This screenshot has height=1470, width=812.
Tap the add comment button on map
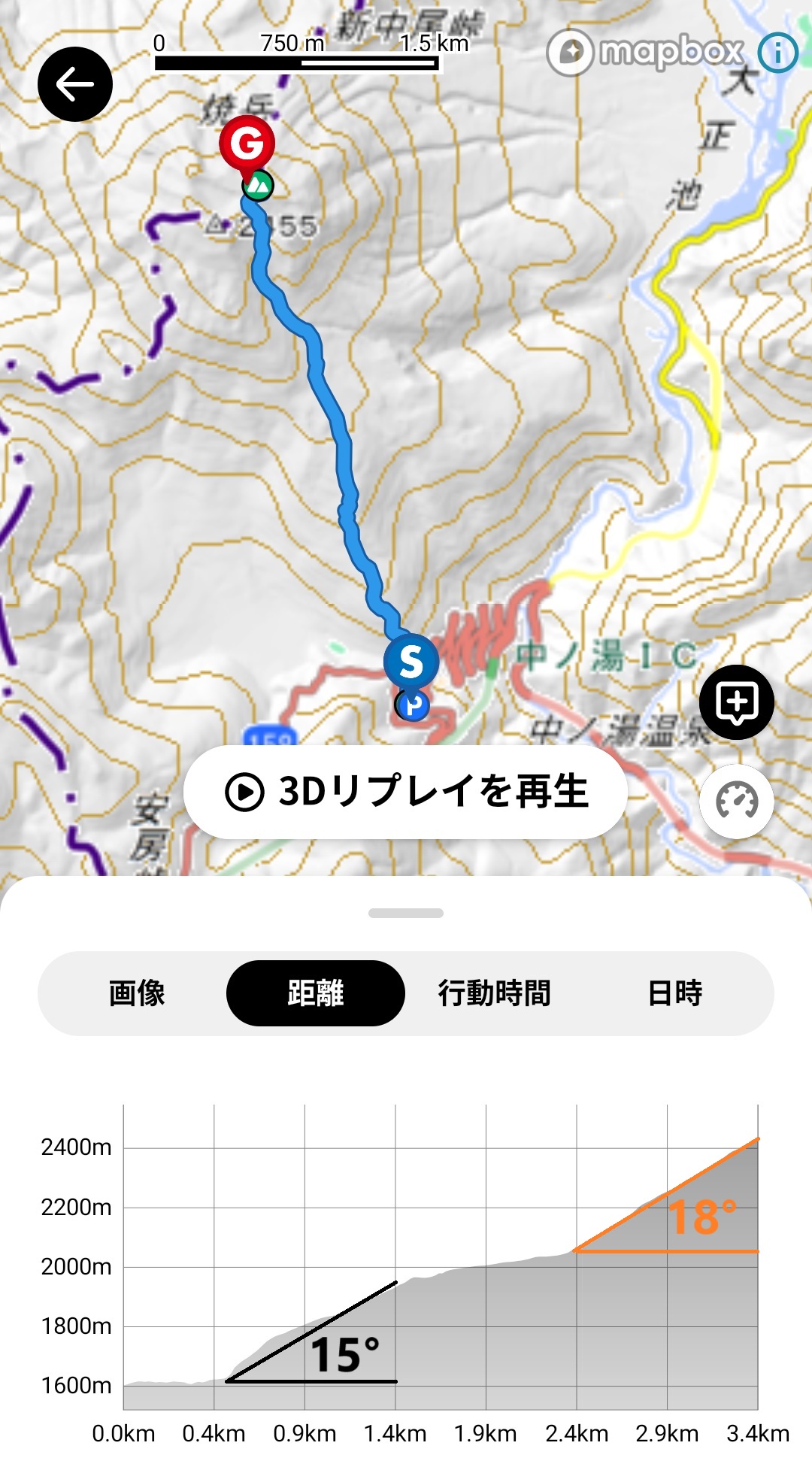coord(737,702)
